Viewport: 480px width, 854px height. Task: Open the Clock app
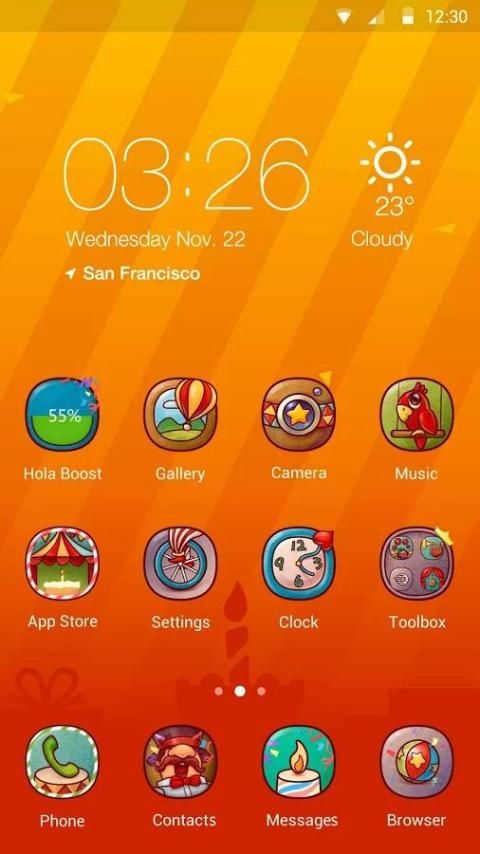pyautogui.click(x=299, y=563)
